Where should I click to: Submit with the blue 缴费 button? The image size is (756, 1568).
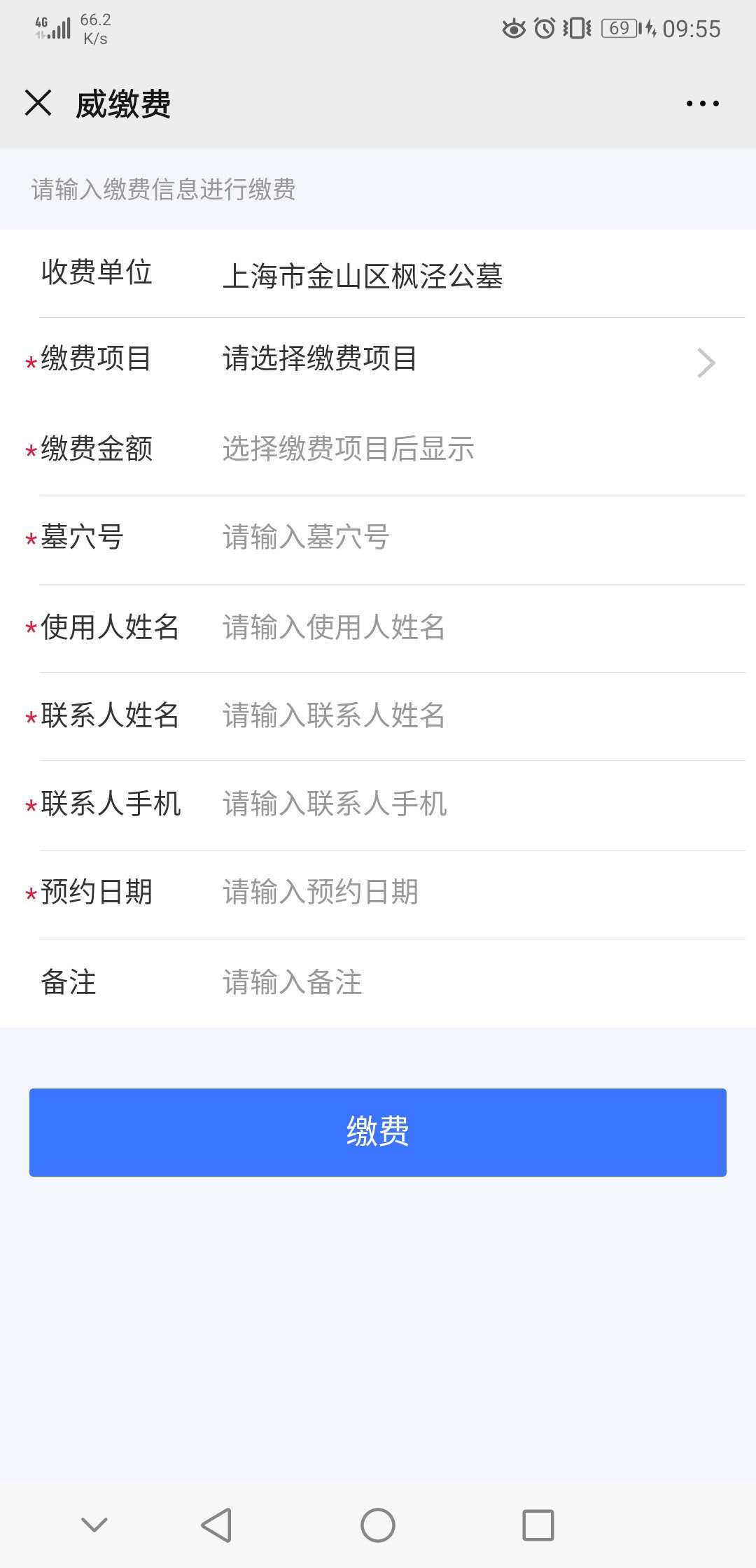point(378,1132)
